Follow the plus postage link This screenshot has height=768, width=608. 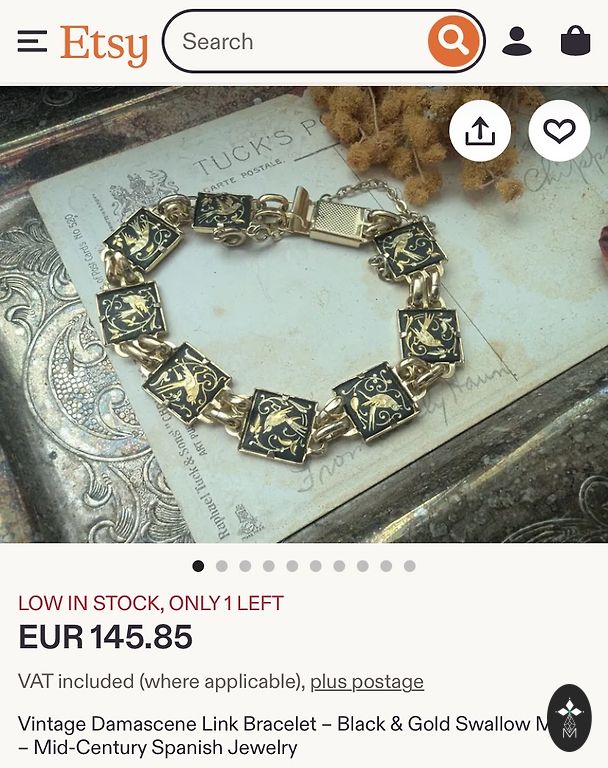tap(366, 682)
